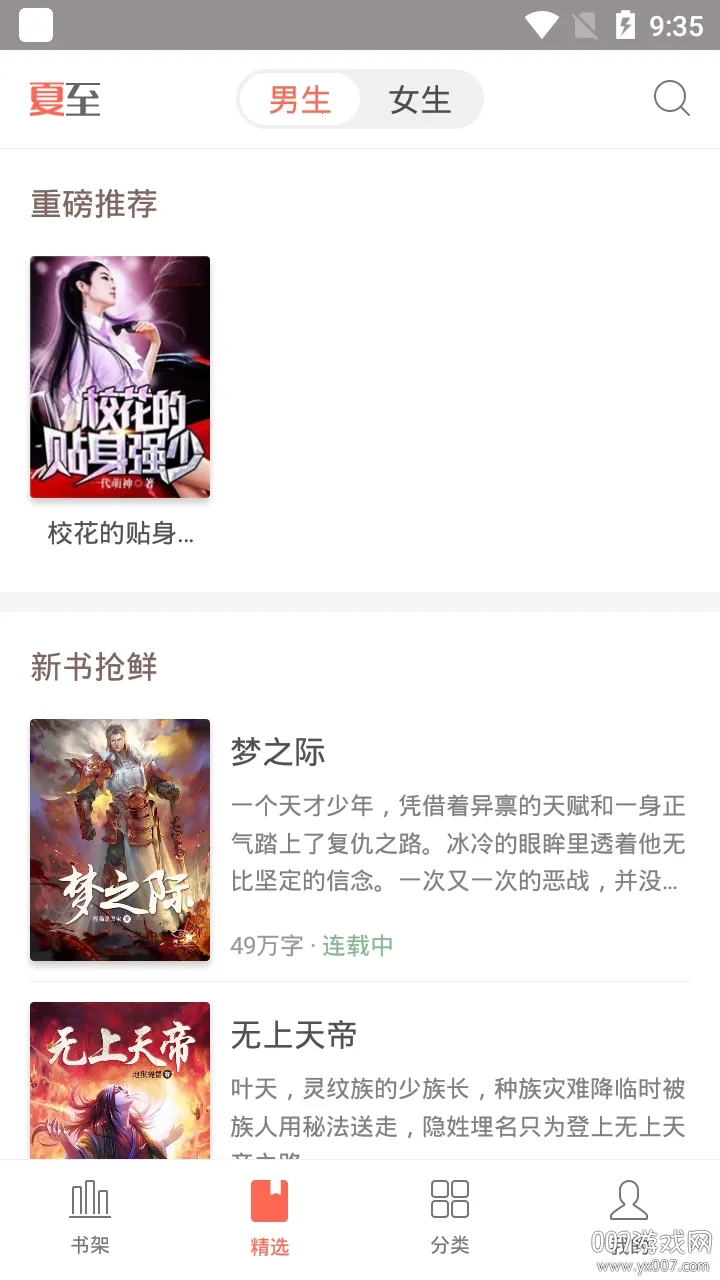This screenshot has height=1280, width=720.
Task: Switch to the 女生 (Female) channel
Action: tap(420, 99)
